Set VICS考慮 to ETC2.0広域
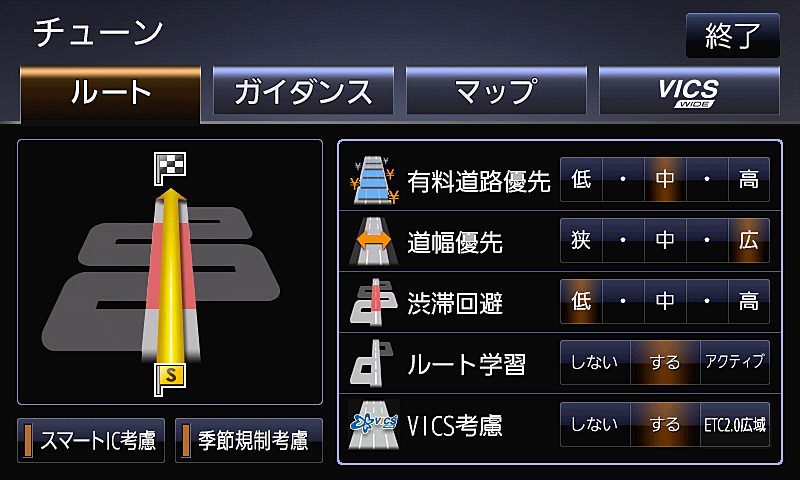 [x=734, y=424]
